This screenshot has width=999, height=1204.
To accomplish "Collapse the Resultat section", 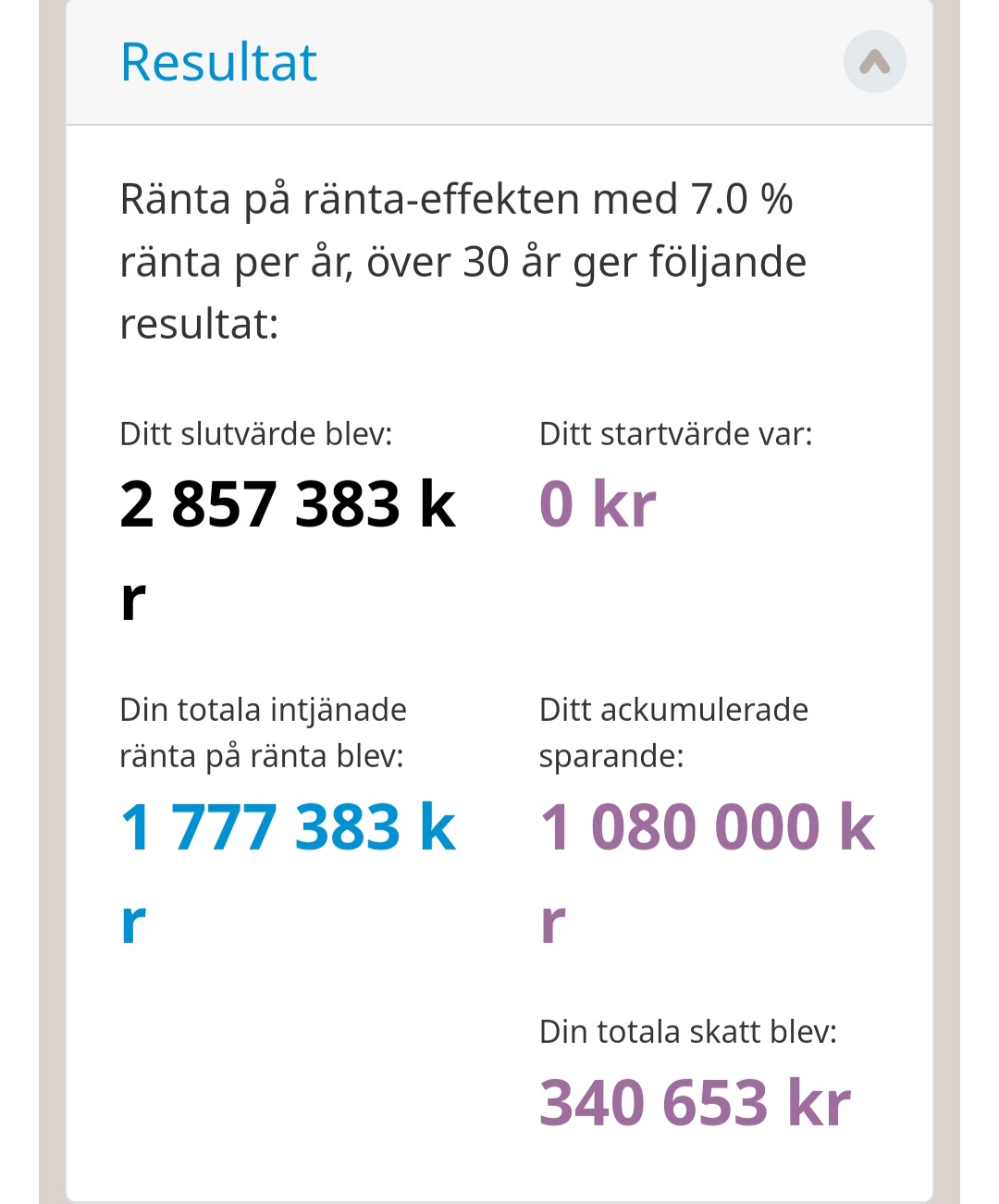I will [x=874, y=62].
